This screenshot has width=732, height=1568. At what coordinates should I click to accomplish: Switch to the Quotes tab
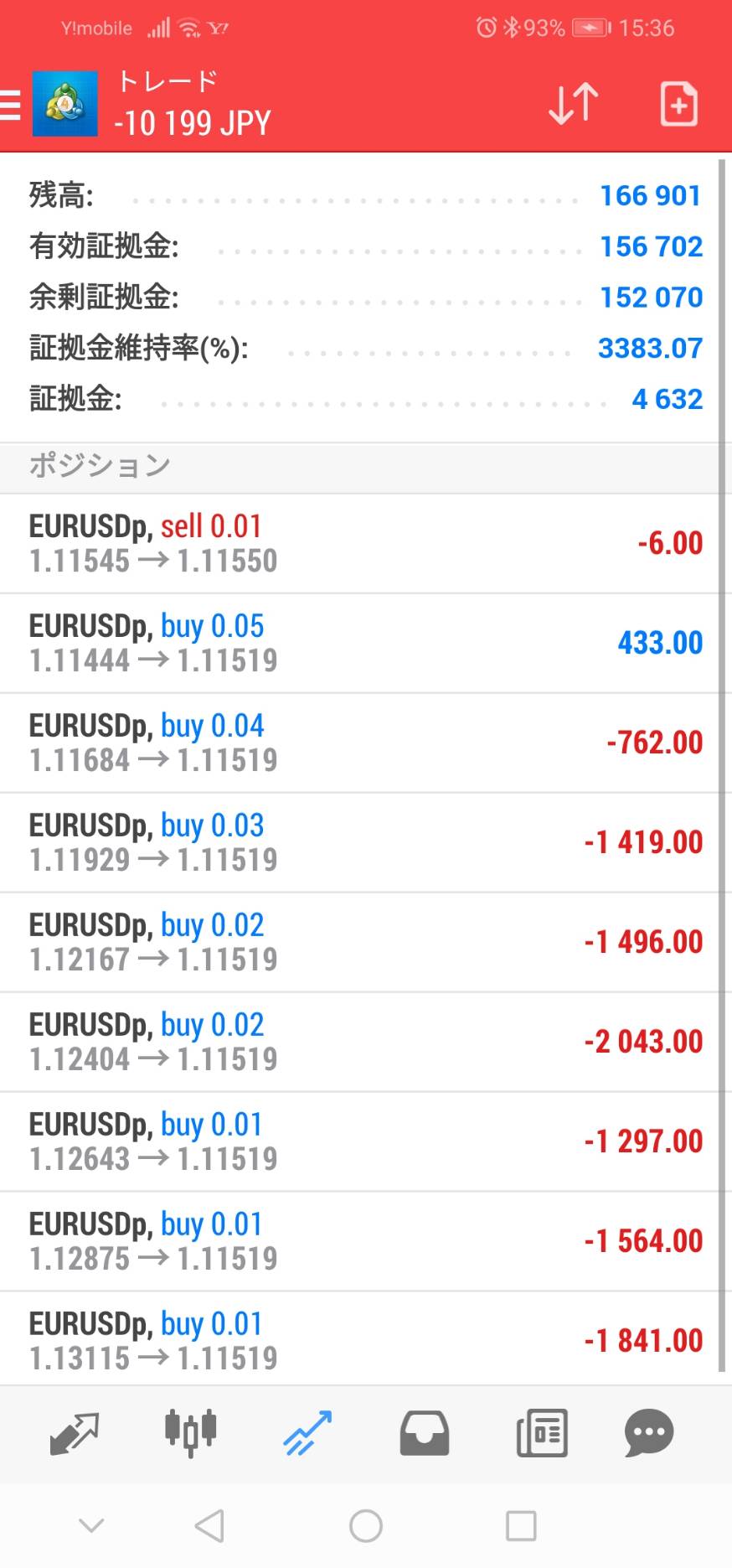point(74,1433)
